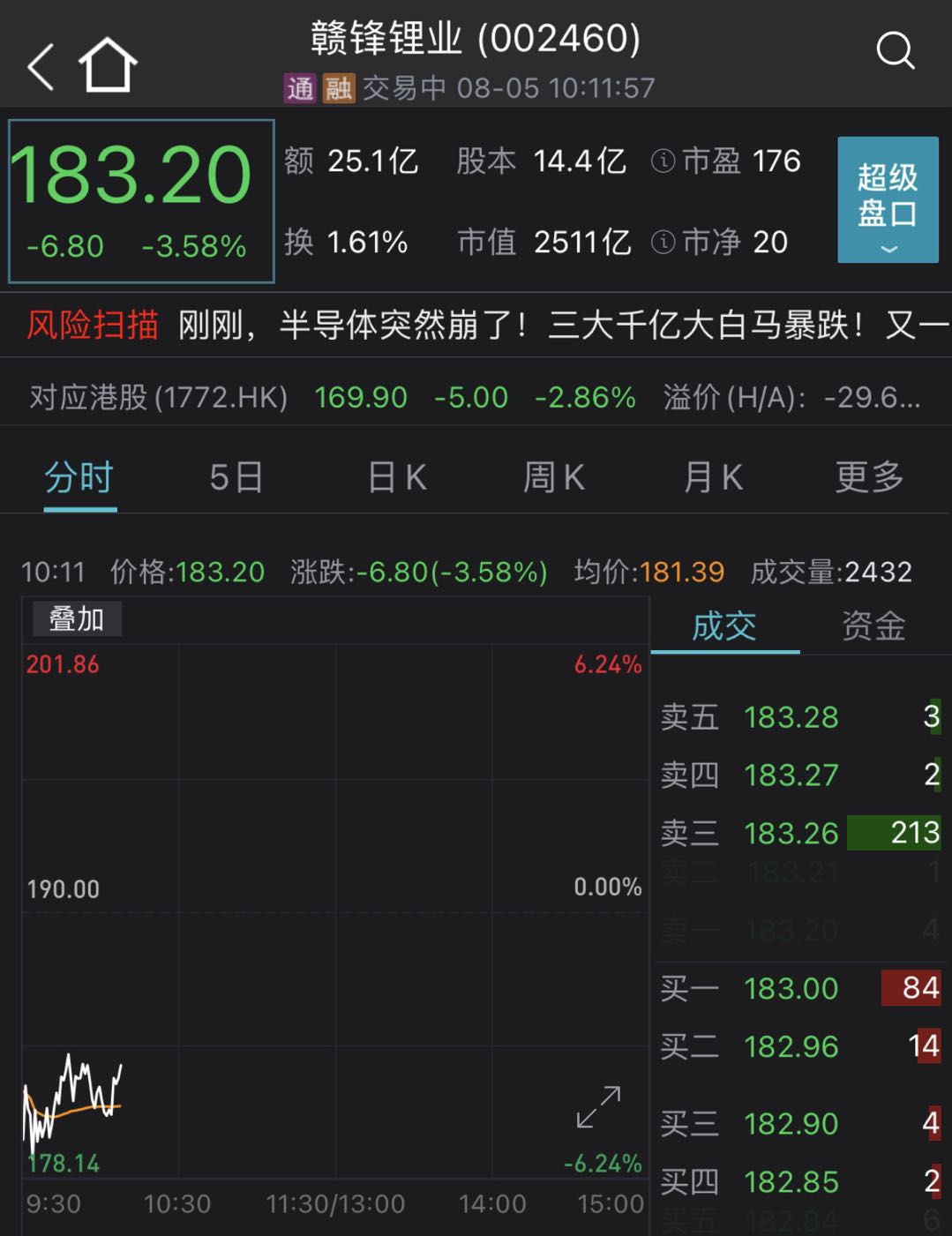Select the 周K chart tab
The image size is (952, 1236).
click(x=553, y=478)
